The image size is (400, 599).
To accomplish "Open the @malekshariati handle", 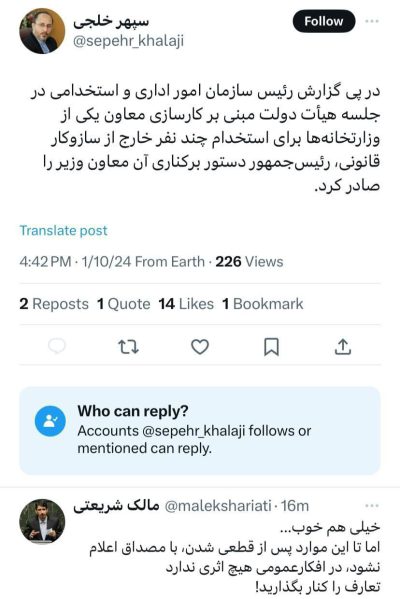I will pyautogui.click(x=218, y=506).
